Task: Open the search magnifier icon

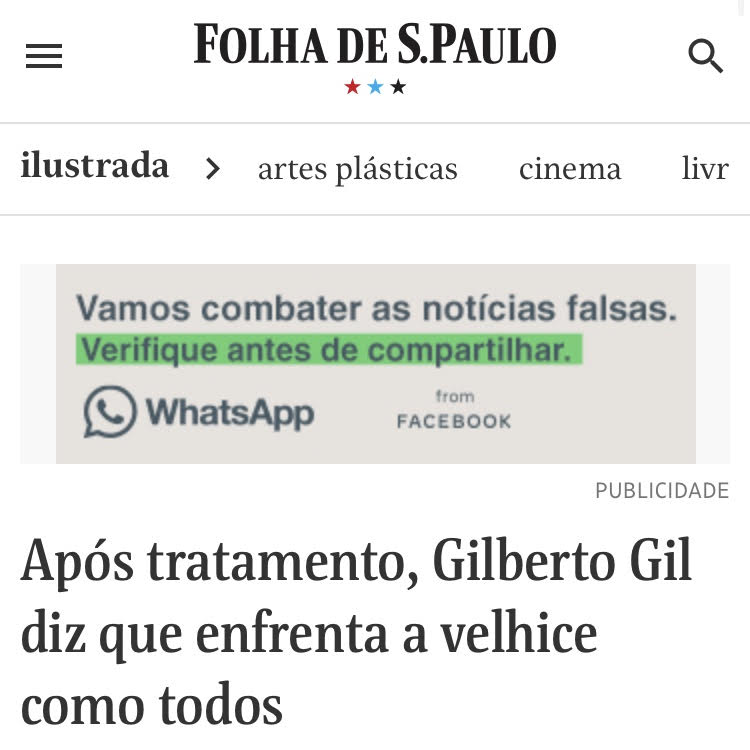Action: point(705,57)
